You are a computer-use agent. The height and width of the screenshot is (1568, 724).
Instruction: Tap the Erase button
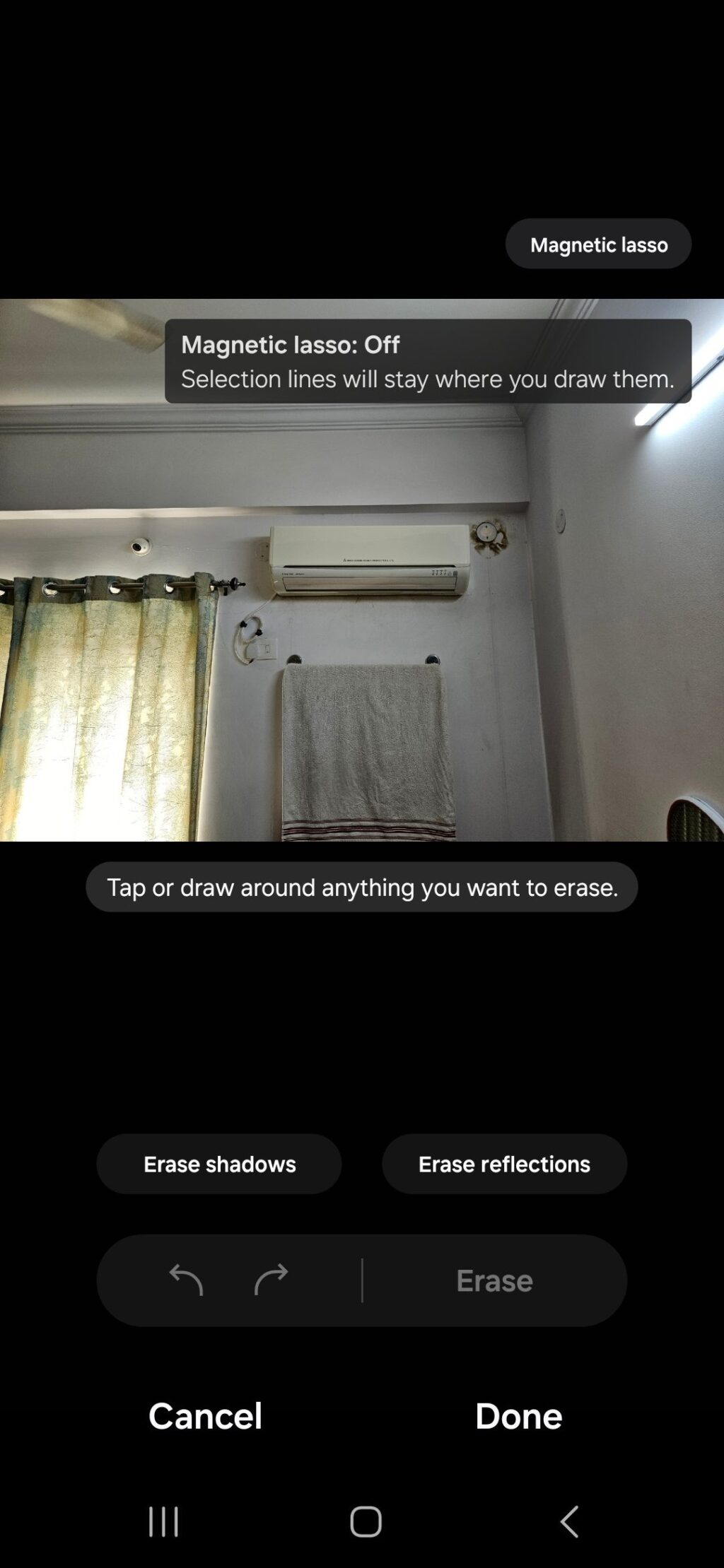click(x=494, y=1280)
